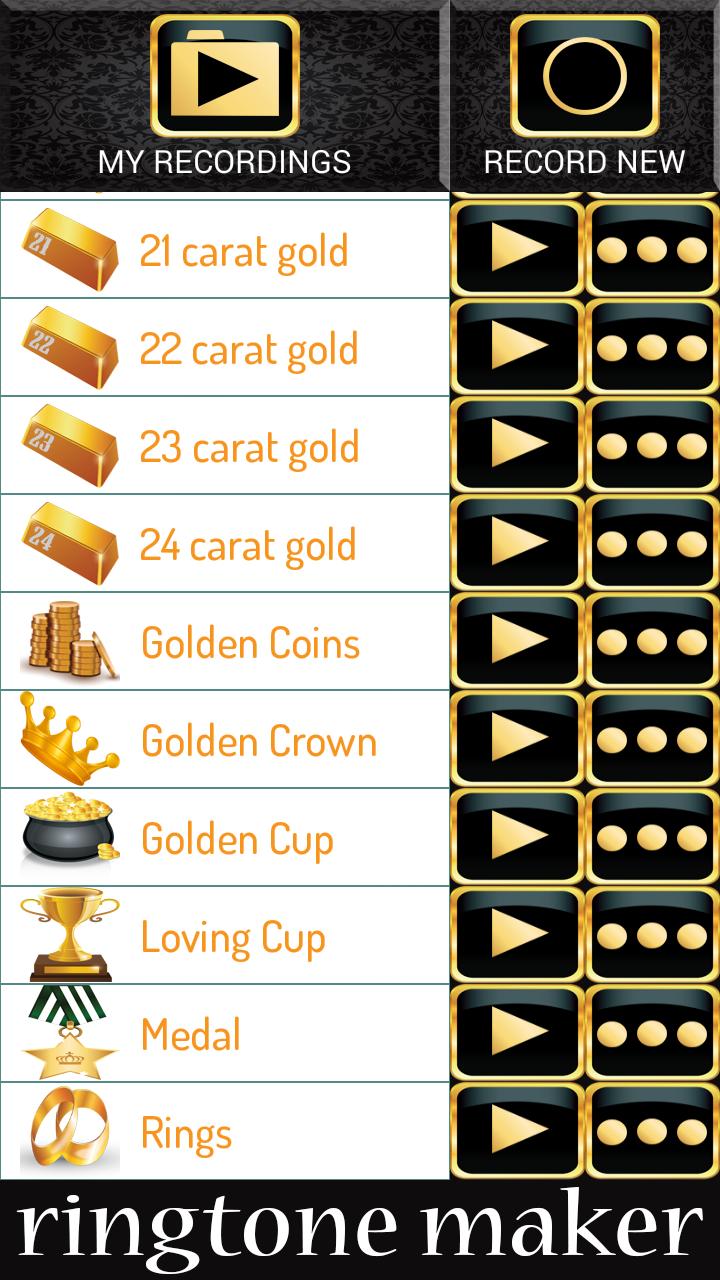Play the Golden Cup sound
This screenshot has height=1280, width=720.
[517, 837]
